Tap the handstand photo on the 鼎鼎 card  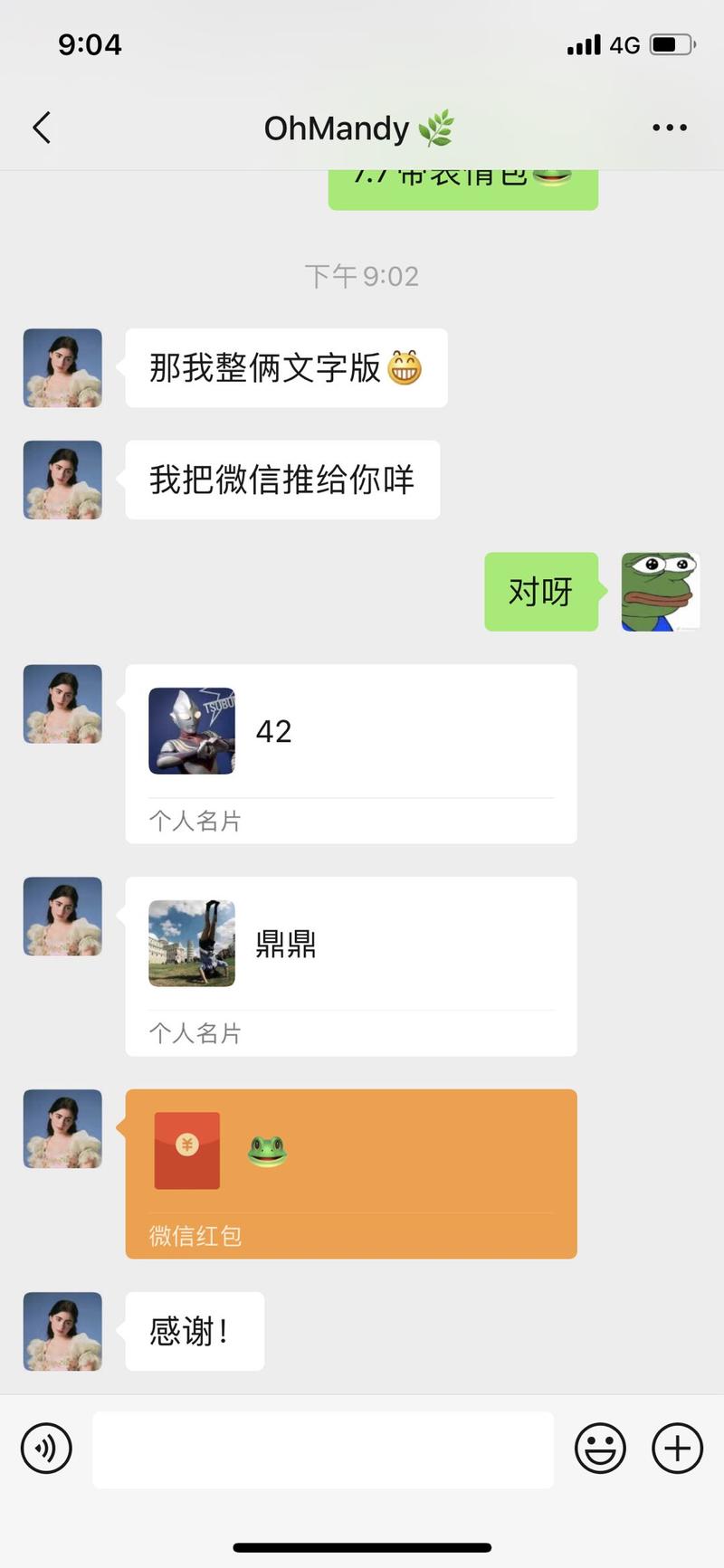click(x=191, y=944)
